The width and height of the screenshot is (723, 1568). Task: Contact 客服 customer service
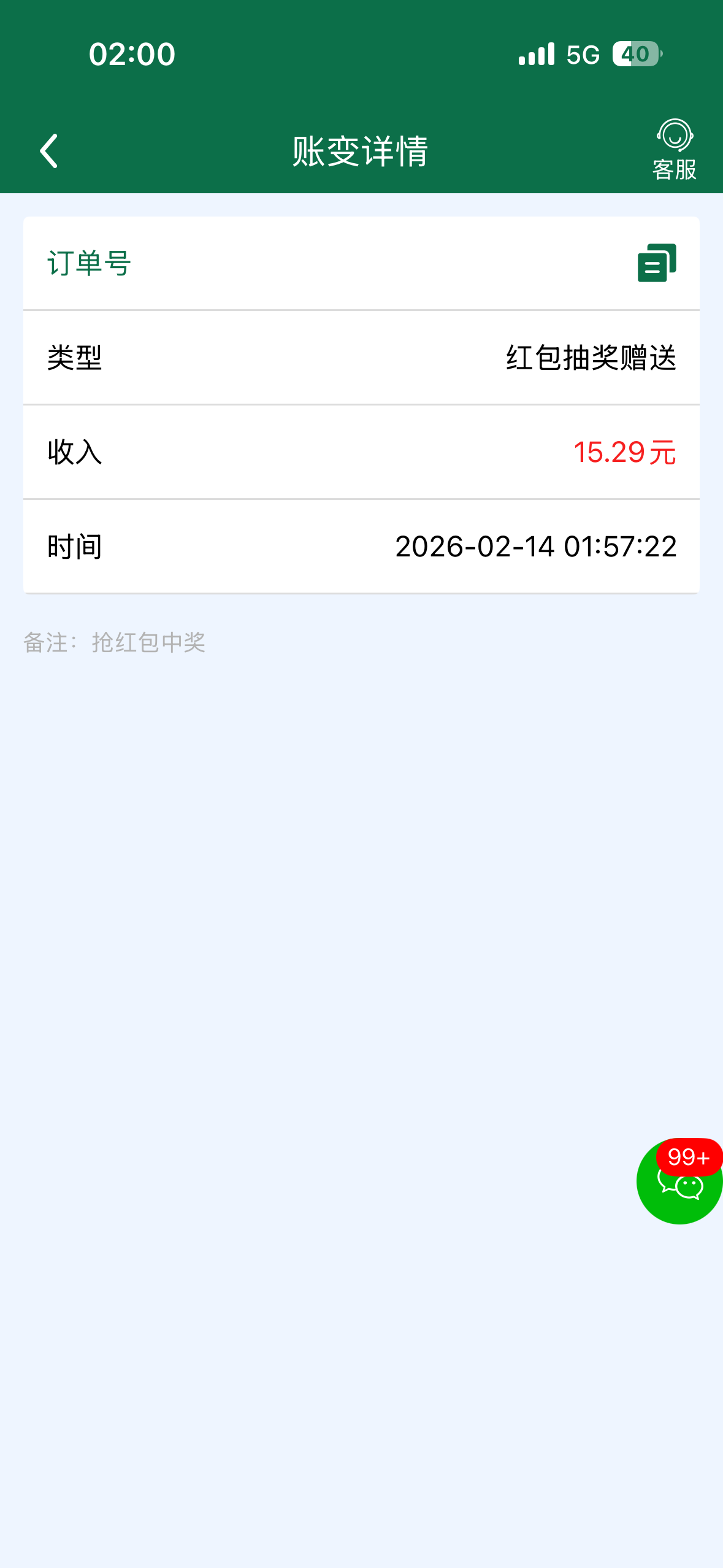[674, 150]
